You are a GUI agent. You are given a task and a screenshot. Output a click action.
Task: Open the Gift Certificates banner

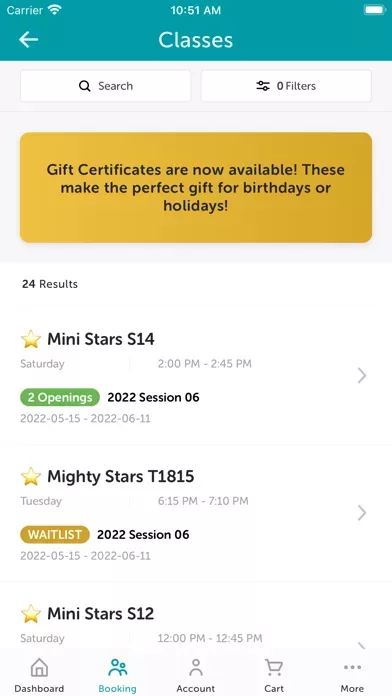coord(196,187)
